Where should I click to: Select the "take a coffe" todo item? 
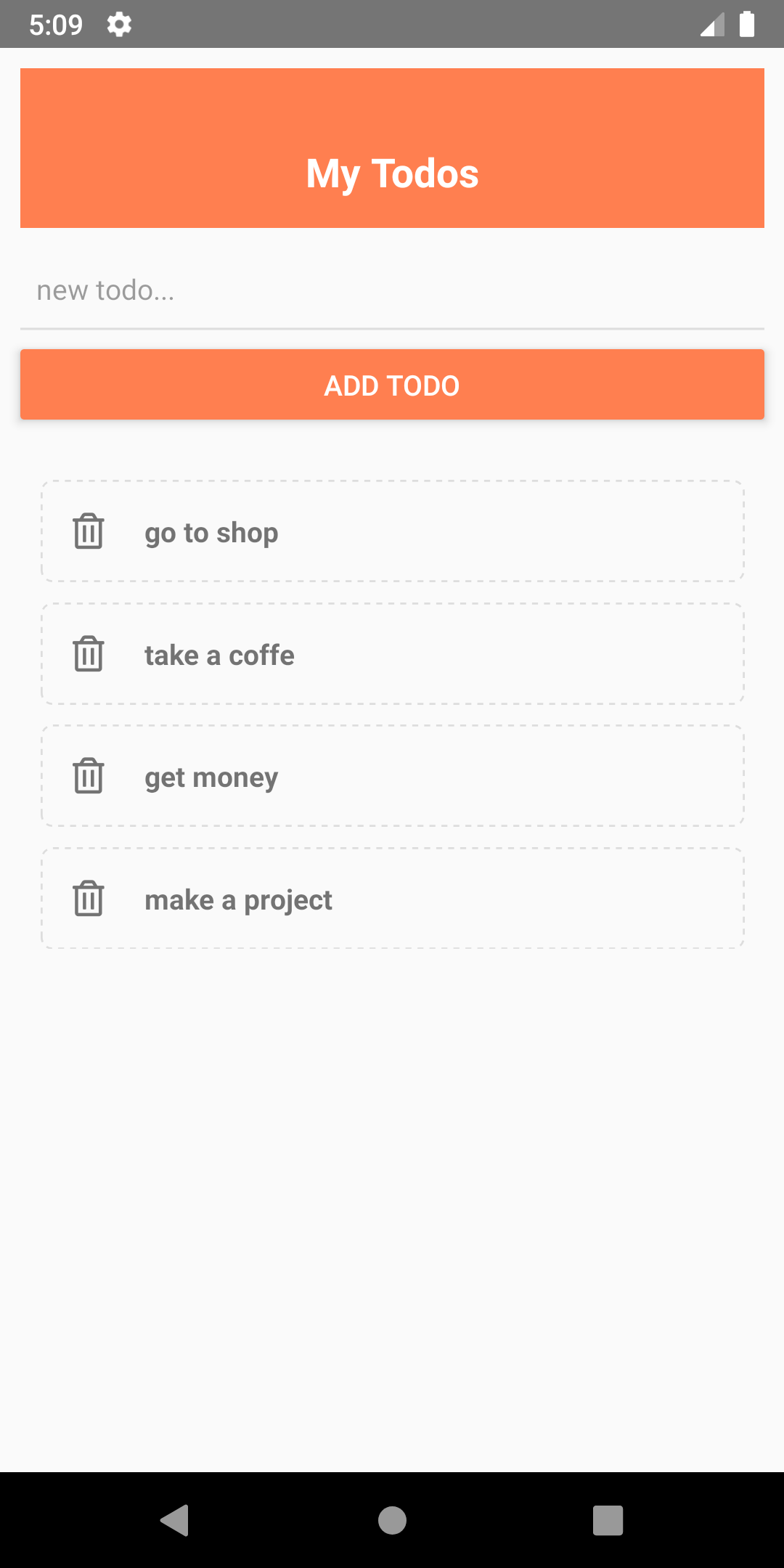(219, 654)
